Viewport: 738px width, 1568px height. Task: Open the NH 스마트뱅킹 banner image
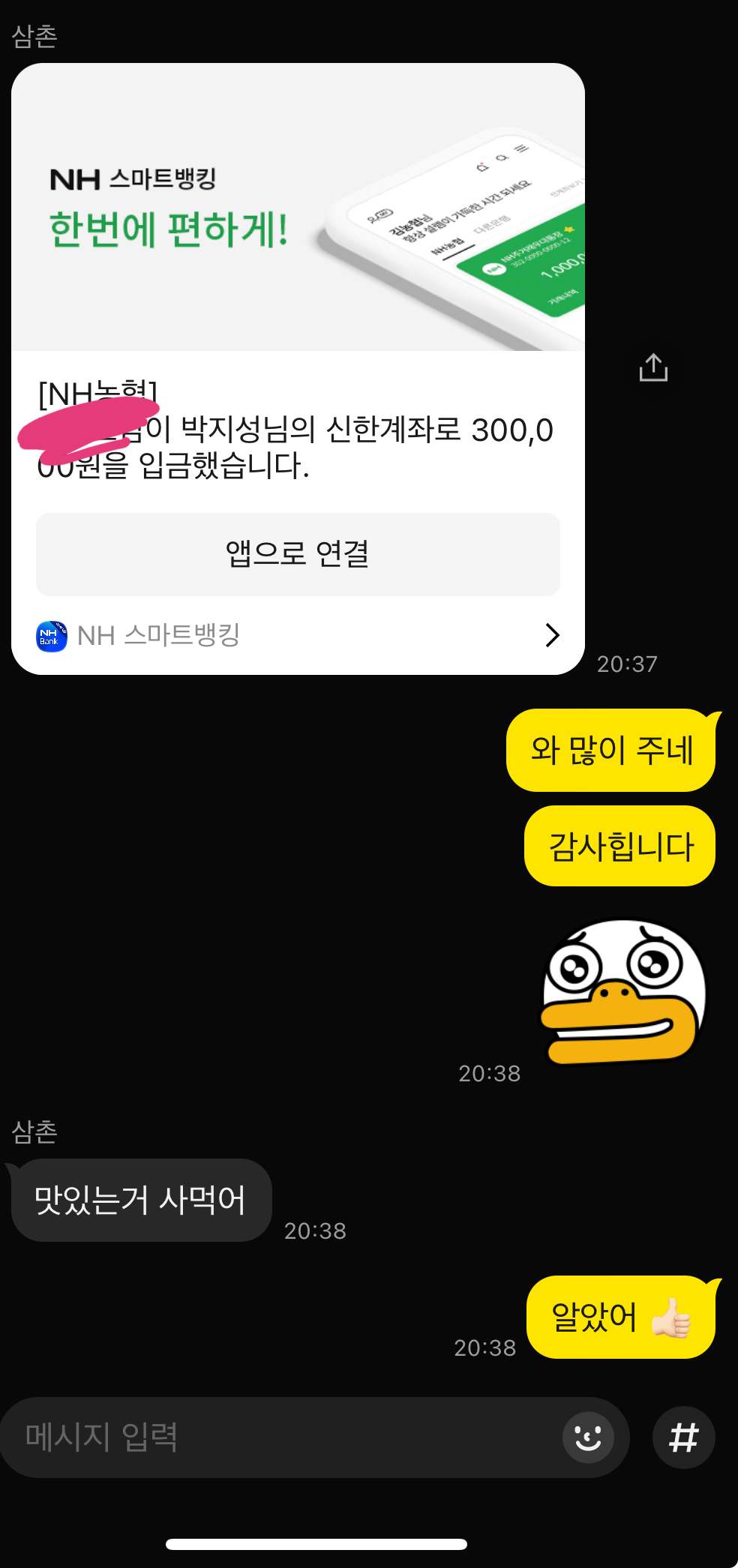point(298,207)
